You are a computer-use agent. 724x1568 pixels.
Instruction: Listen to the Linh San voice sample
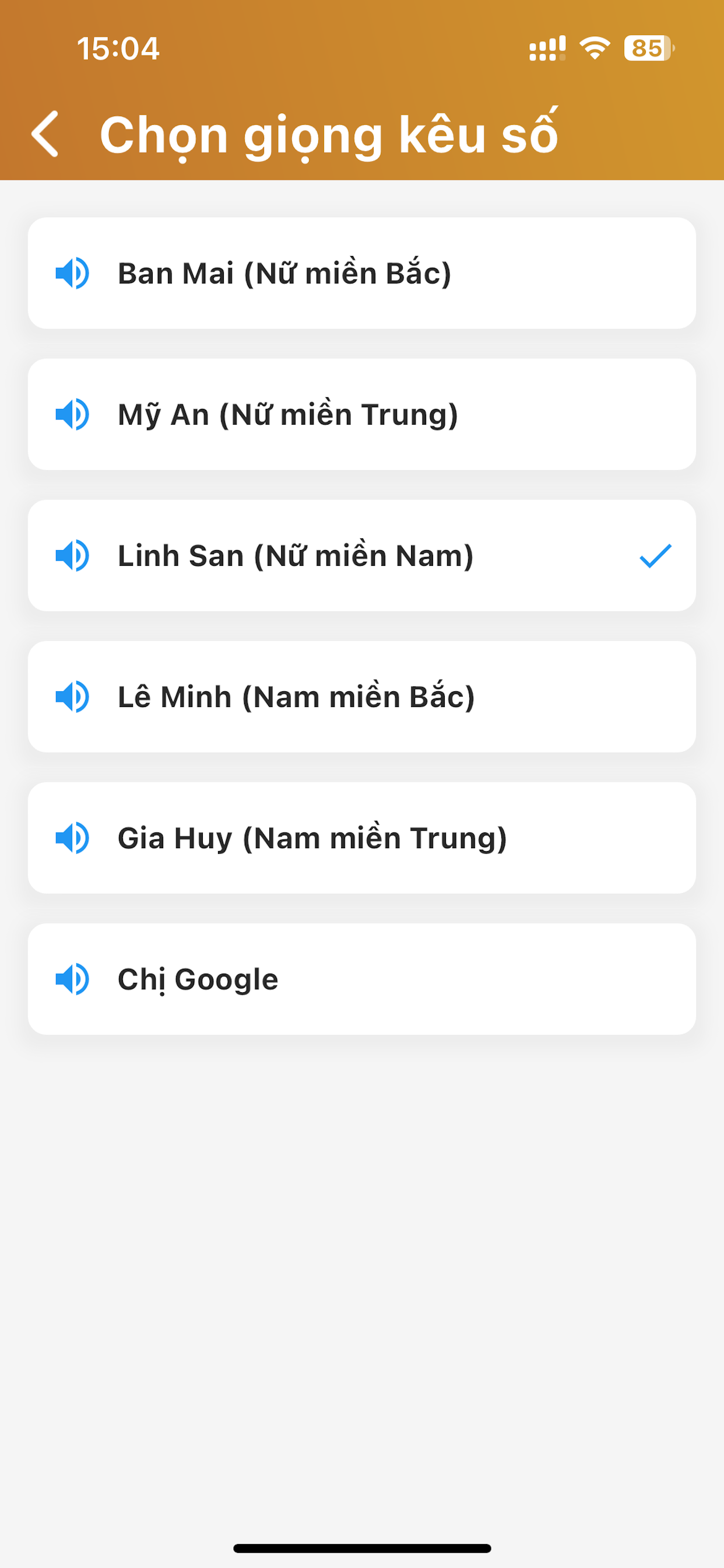click(72, 556)
